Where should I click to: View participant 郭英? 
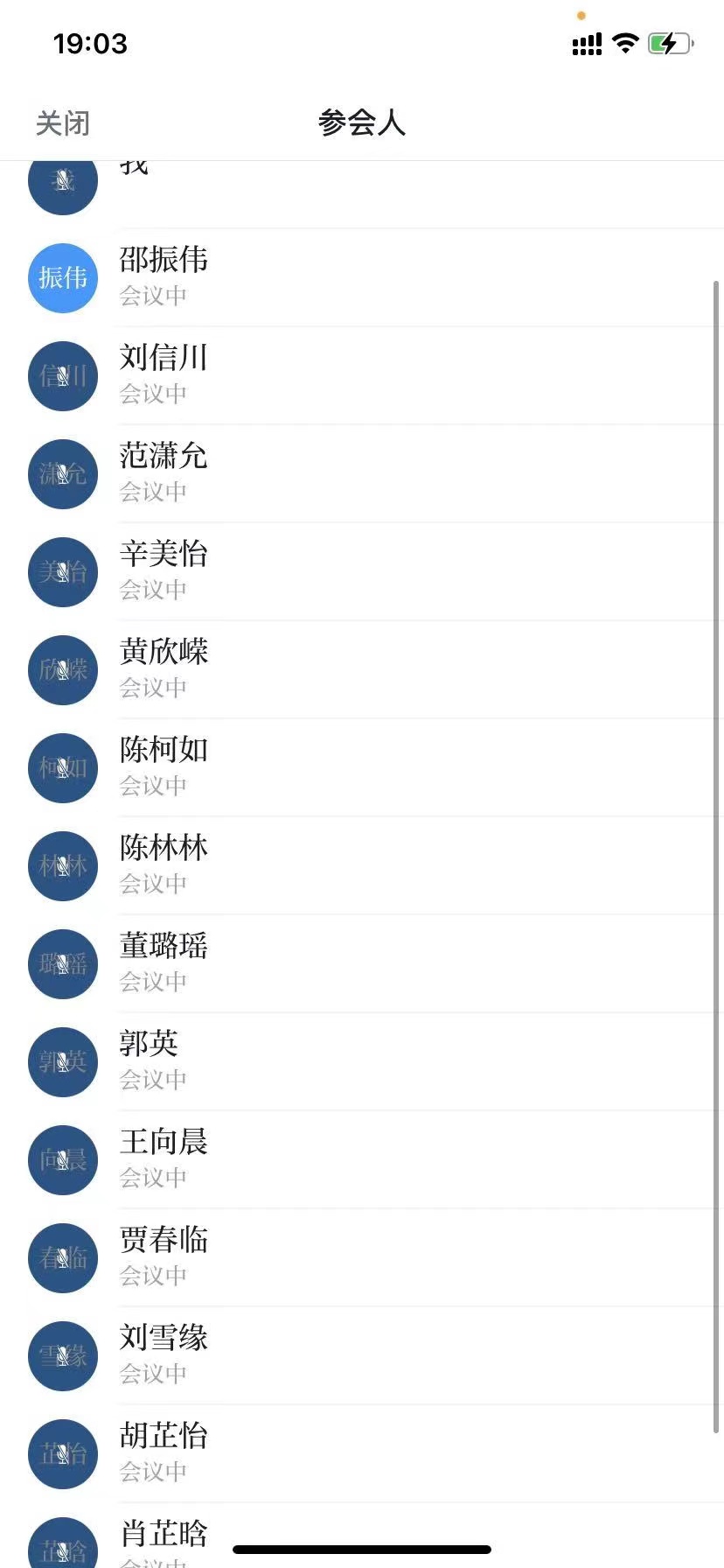(150, 1060)
